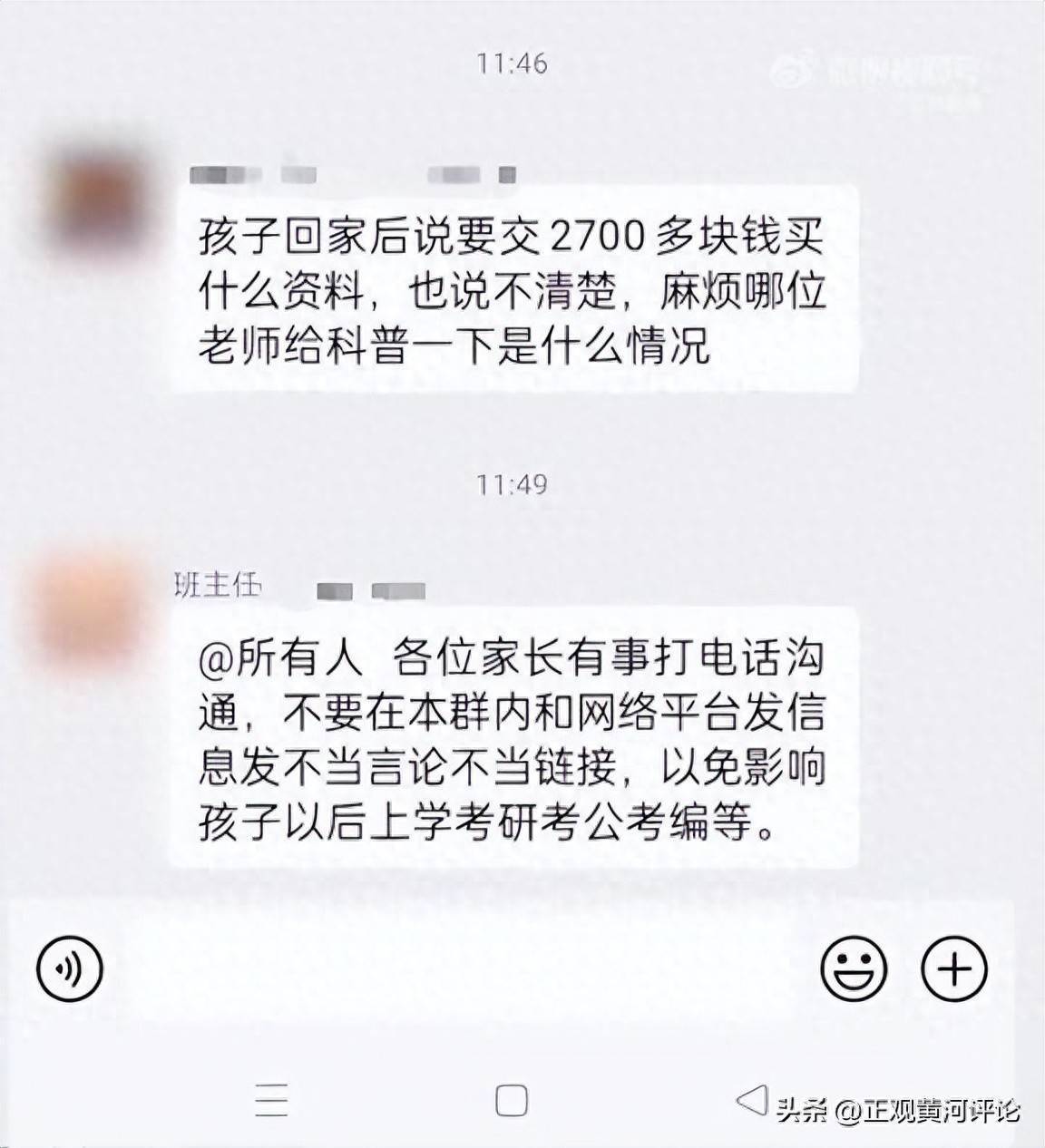Switch to voice message input

point(70,969)
